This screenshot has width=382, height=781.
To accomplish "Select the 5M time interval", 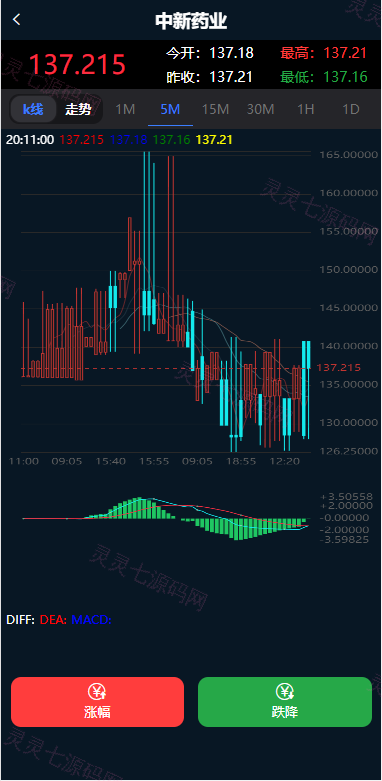I will click(x=170, y=109).
